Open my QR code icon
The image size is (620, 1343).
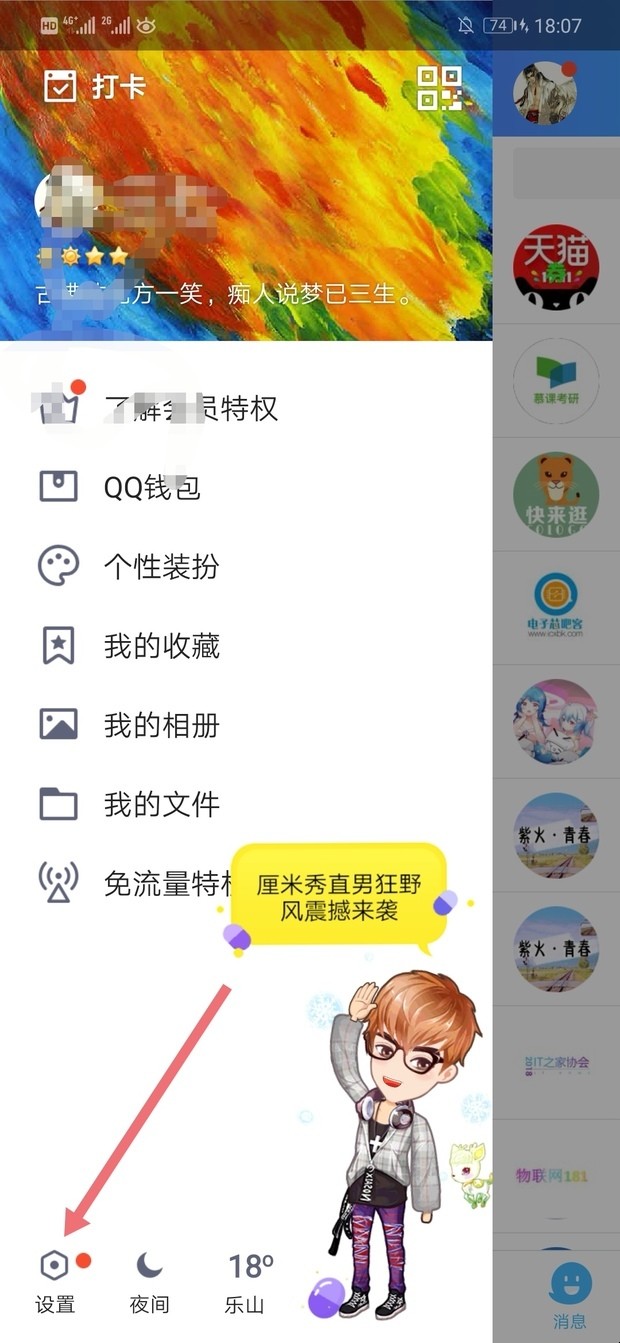point(440,88)
